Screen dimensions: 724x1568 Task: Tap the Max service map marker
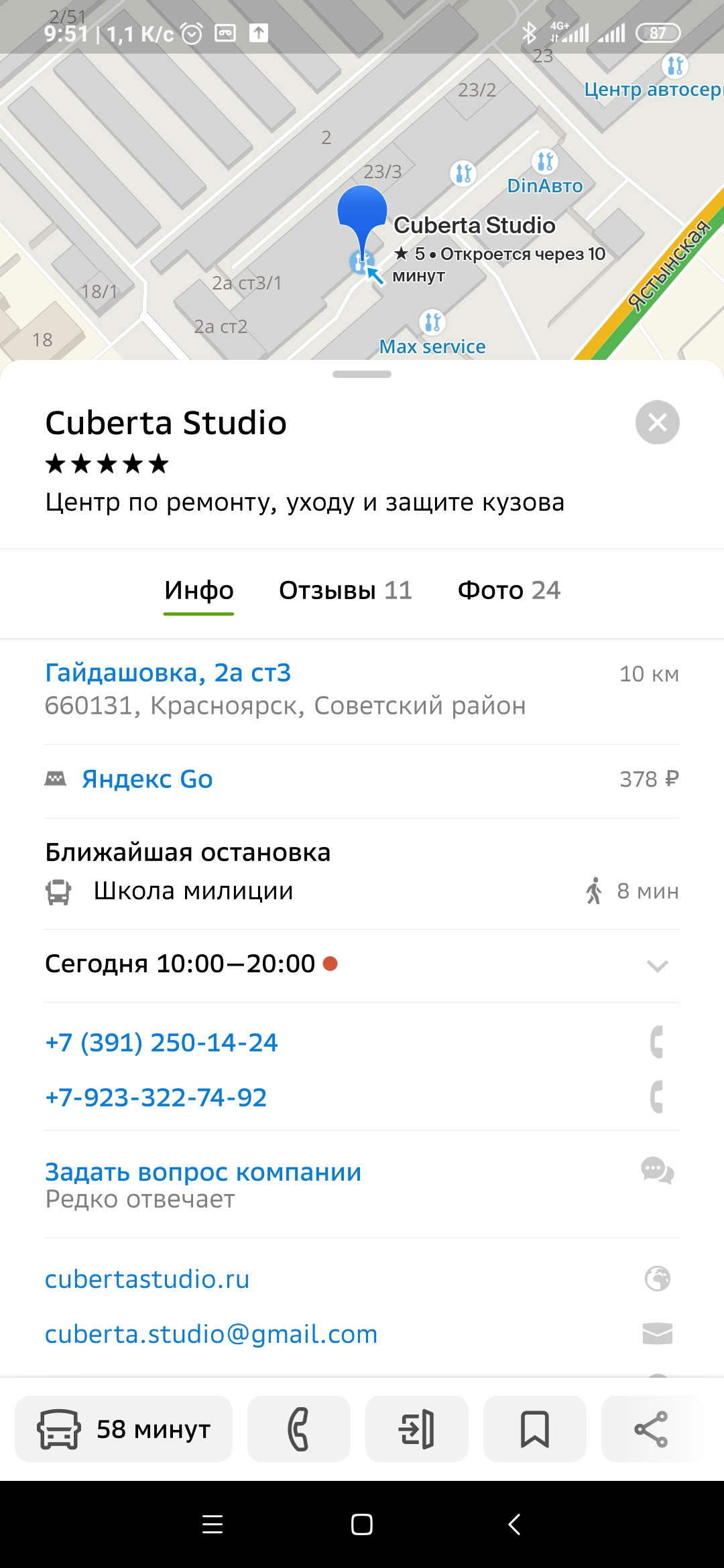coord(432,324)
